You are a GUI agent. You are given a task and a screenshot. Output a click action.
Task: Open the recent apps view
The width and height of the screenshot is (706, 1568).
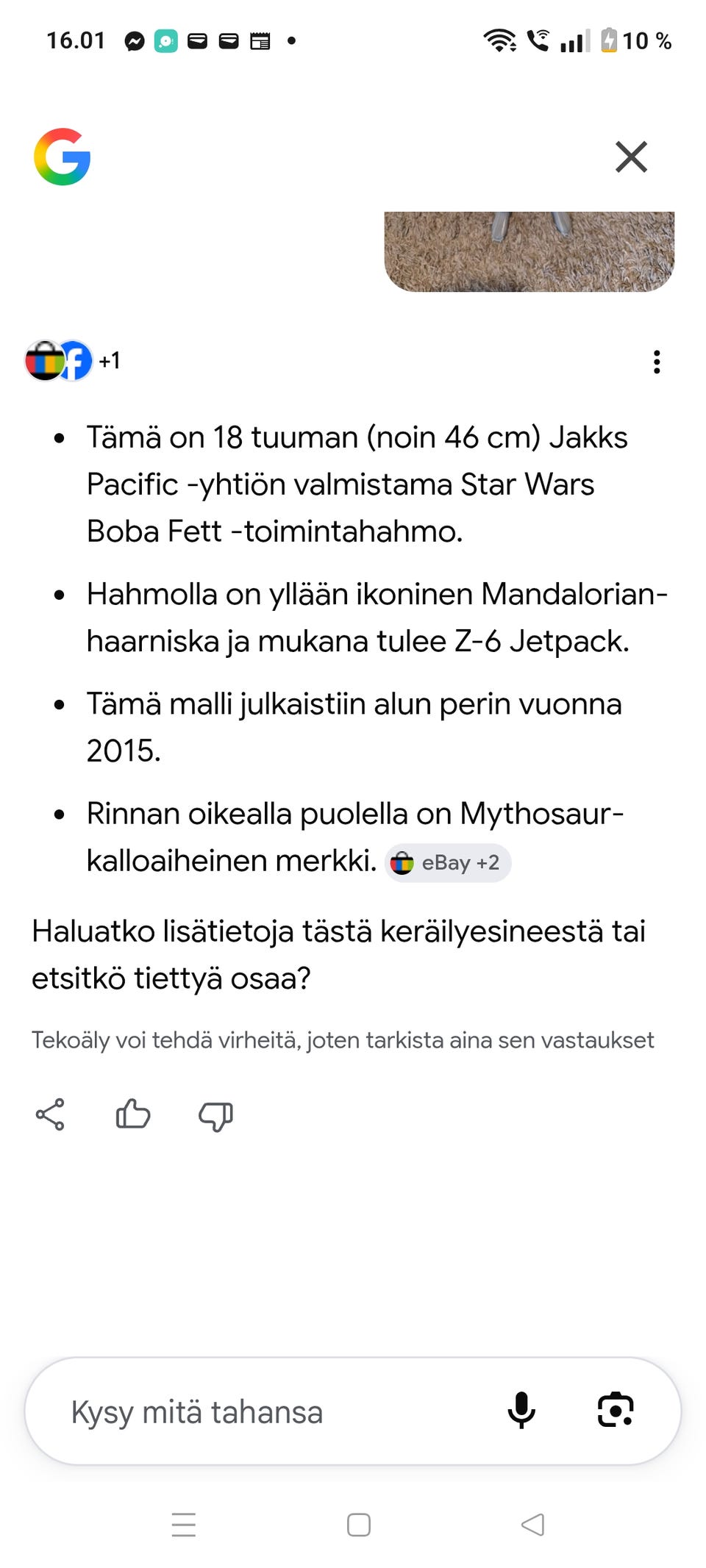[x=184, y=1525]
